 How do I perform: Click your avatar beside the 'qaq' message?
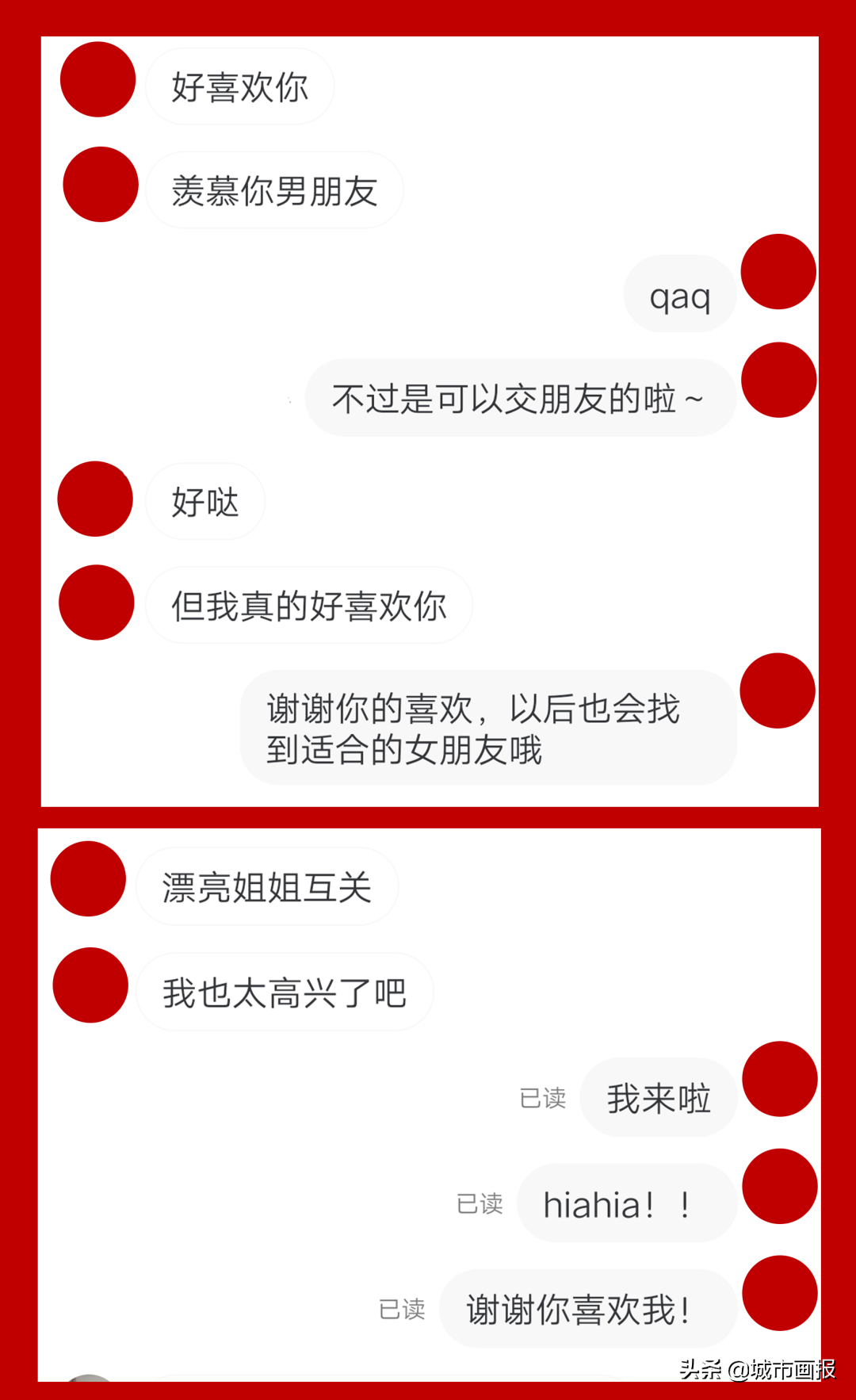(779, 273)
